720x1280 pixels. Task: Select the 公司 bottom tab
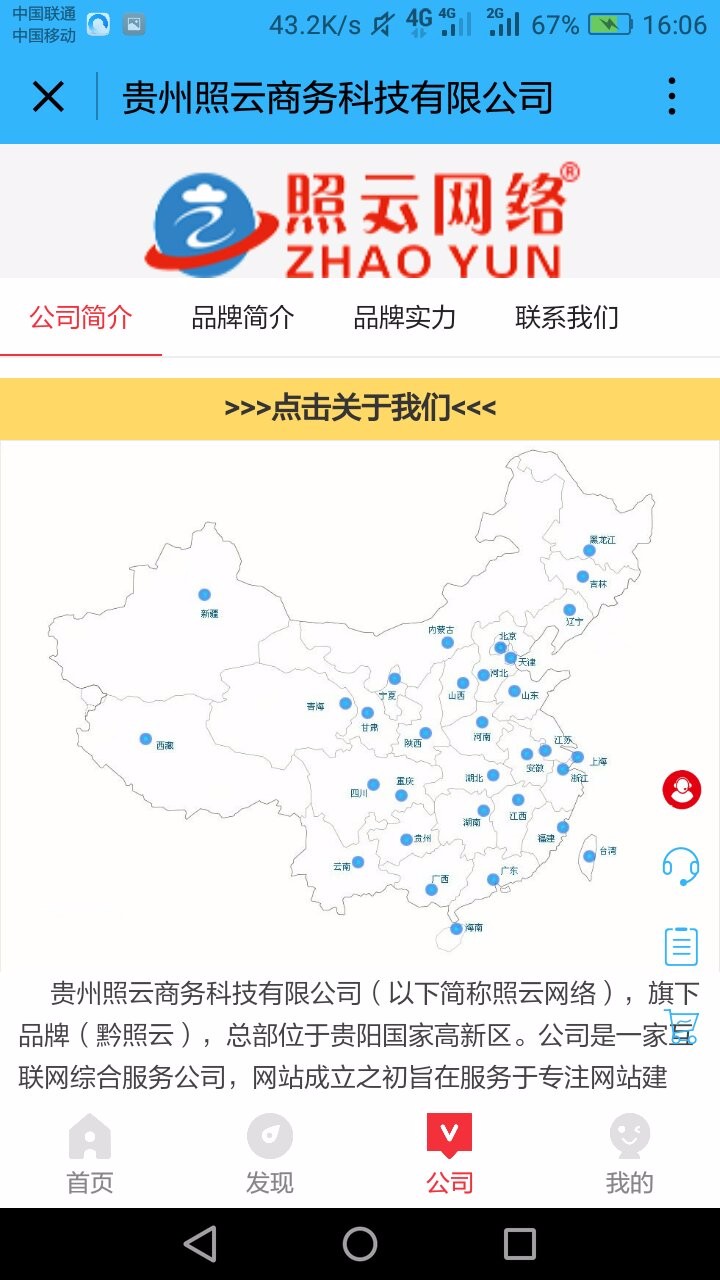[x=450, y=1155]
